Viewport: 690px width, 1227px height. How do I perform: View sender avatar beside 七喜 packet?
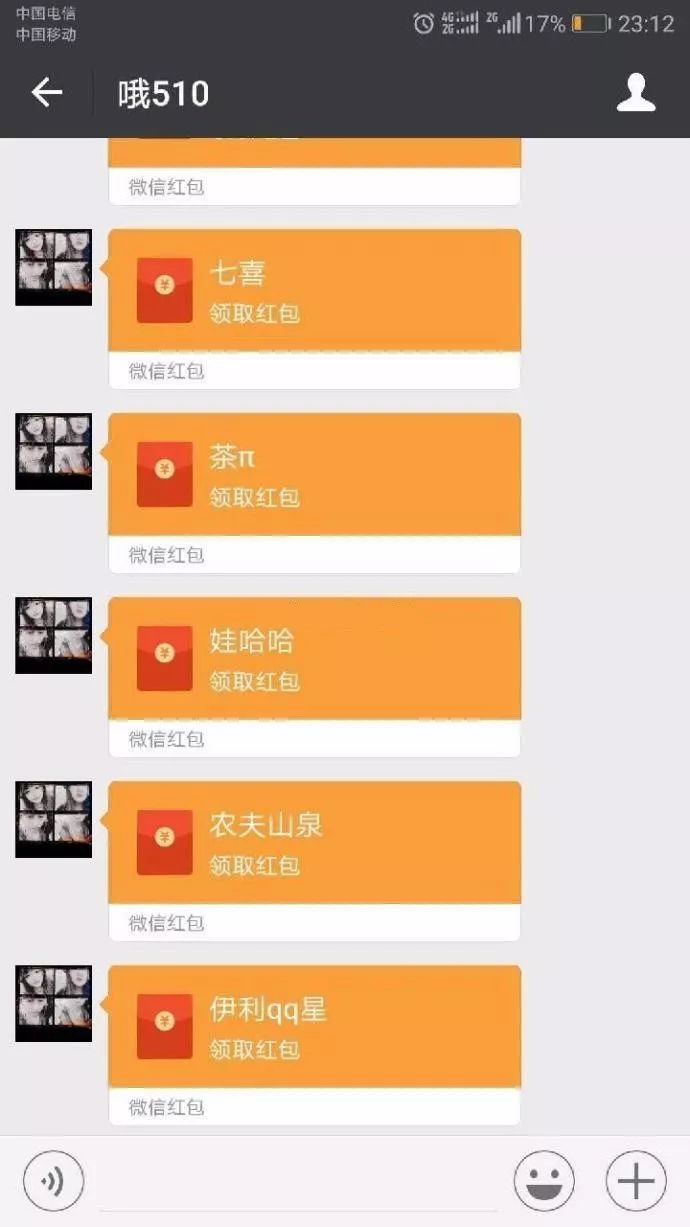(53, 267)
